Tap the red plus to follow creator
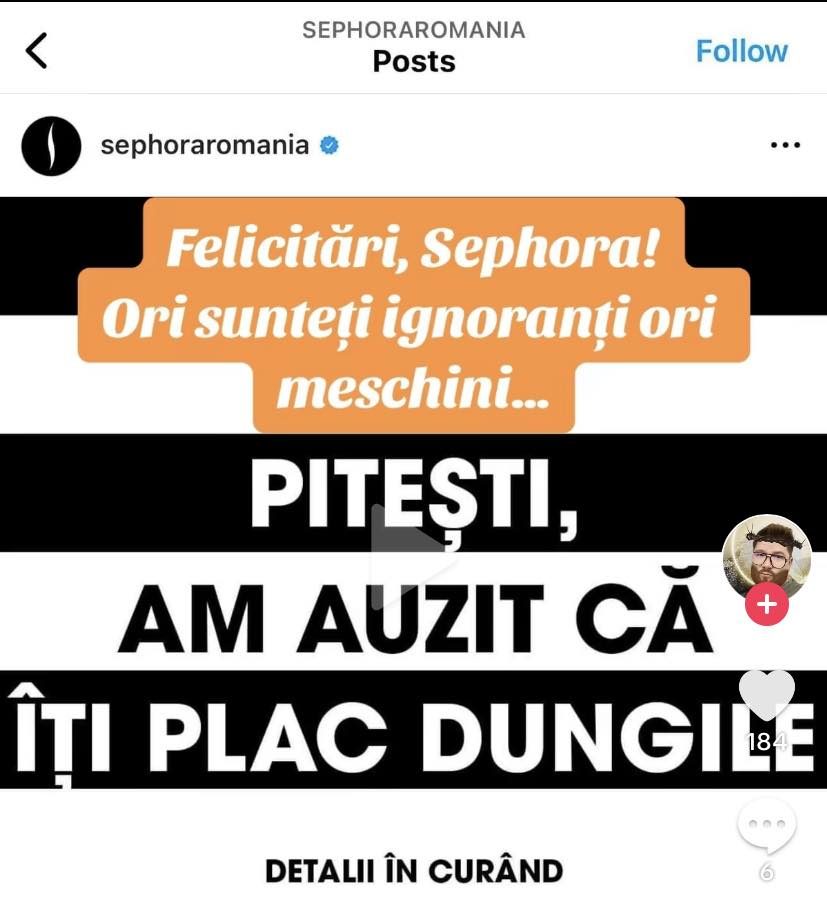The height and width of the screenshot is (904, 827). click(x=767, y=605)
